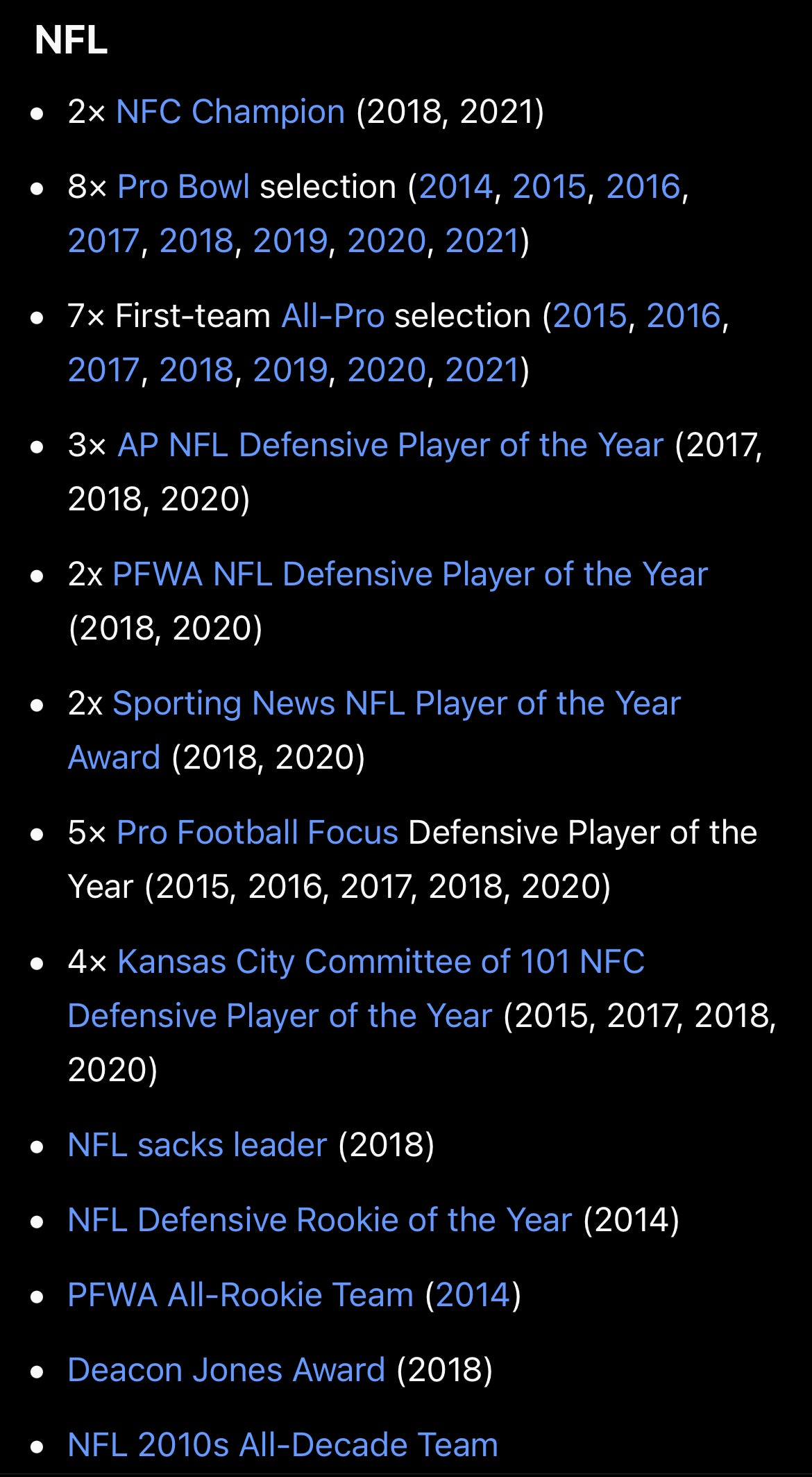Open NFL Defensive Rookie of the Year link
The width and height of the screenshot is (812, 1477).
click(x=320, y=1220)
